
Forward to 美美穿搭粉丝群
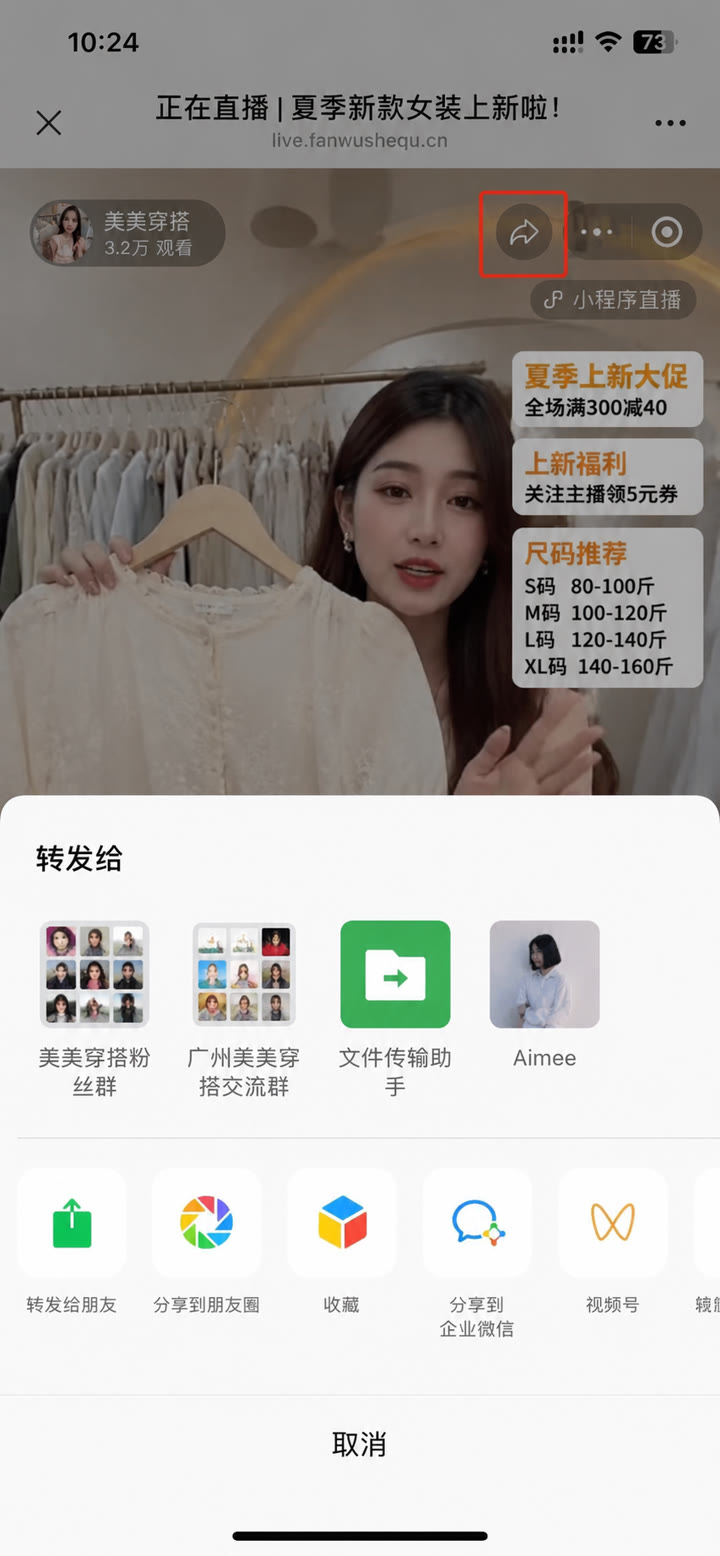point(94,1010)
